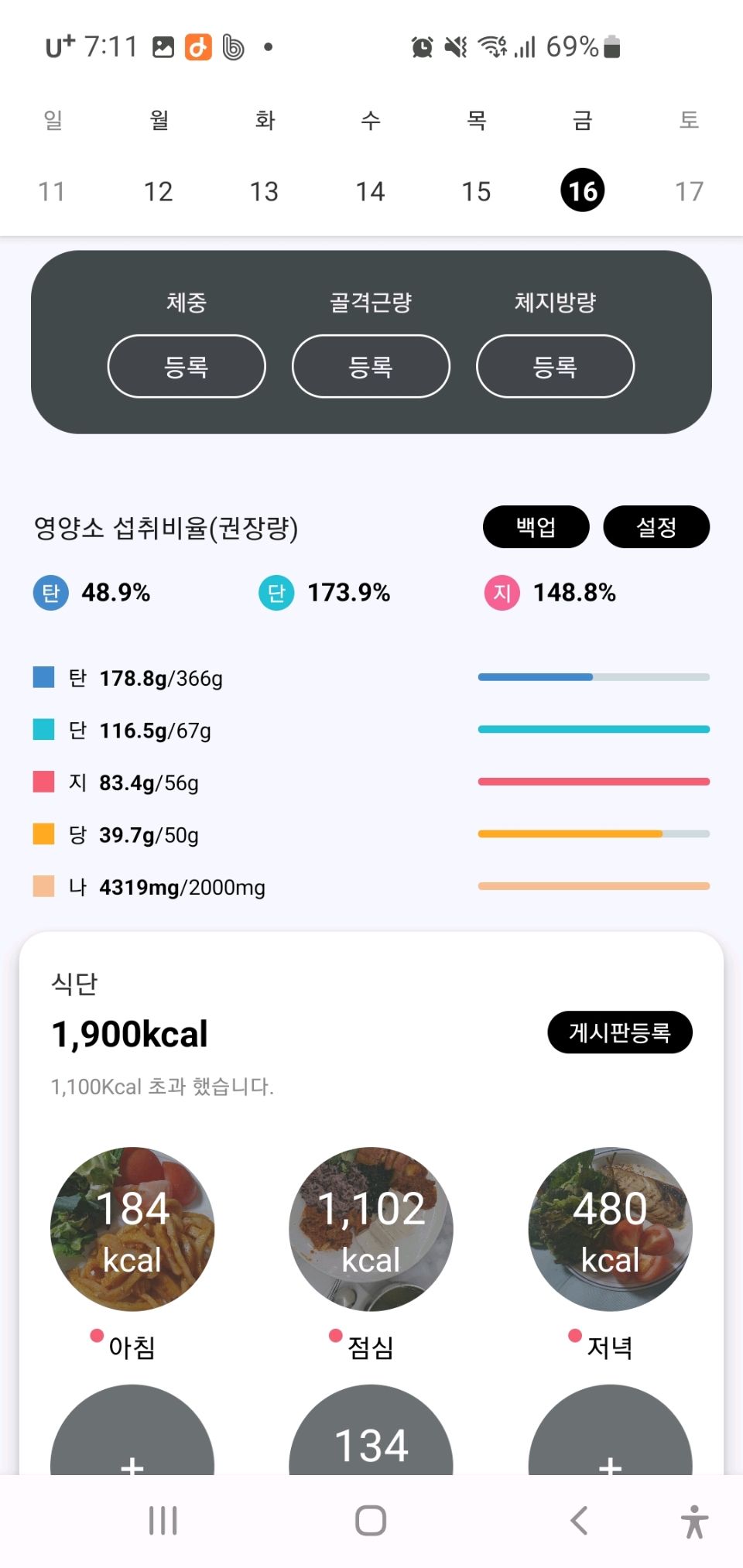Image resolution: width=743 pixels, height=1568 pixels.
Task: Select Sunday the 11th in the calendar
Action: point(52,191)
